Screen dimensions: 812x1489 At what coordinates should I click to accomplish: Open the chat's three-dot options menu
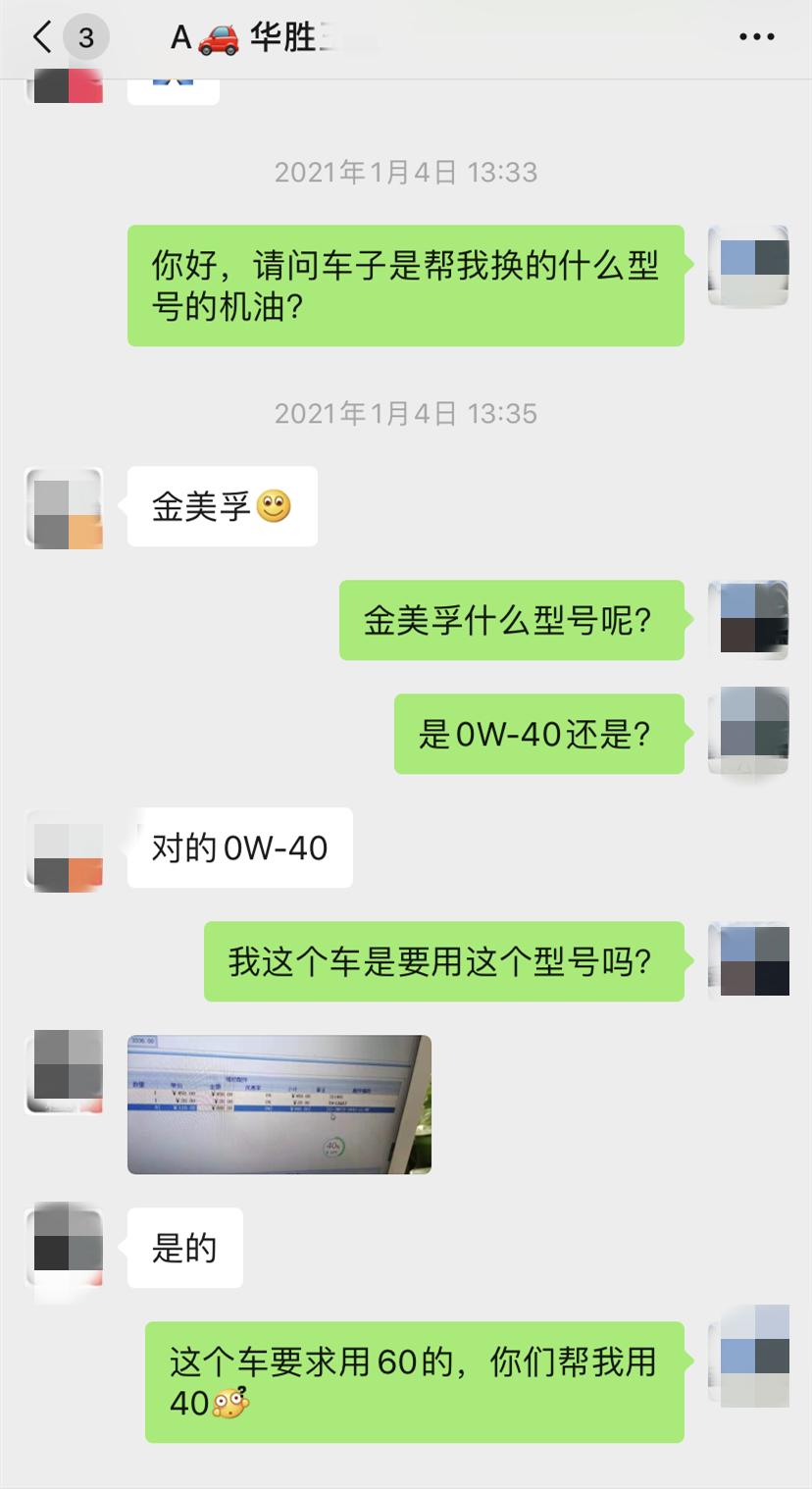(756, 38)
